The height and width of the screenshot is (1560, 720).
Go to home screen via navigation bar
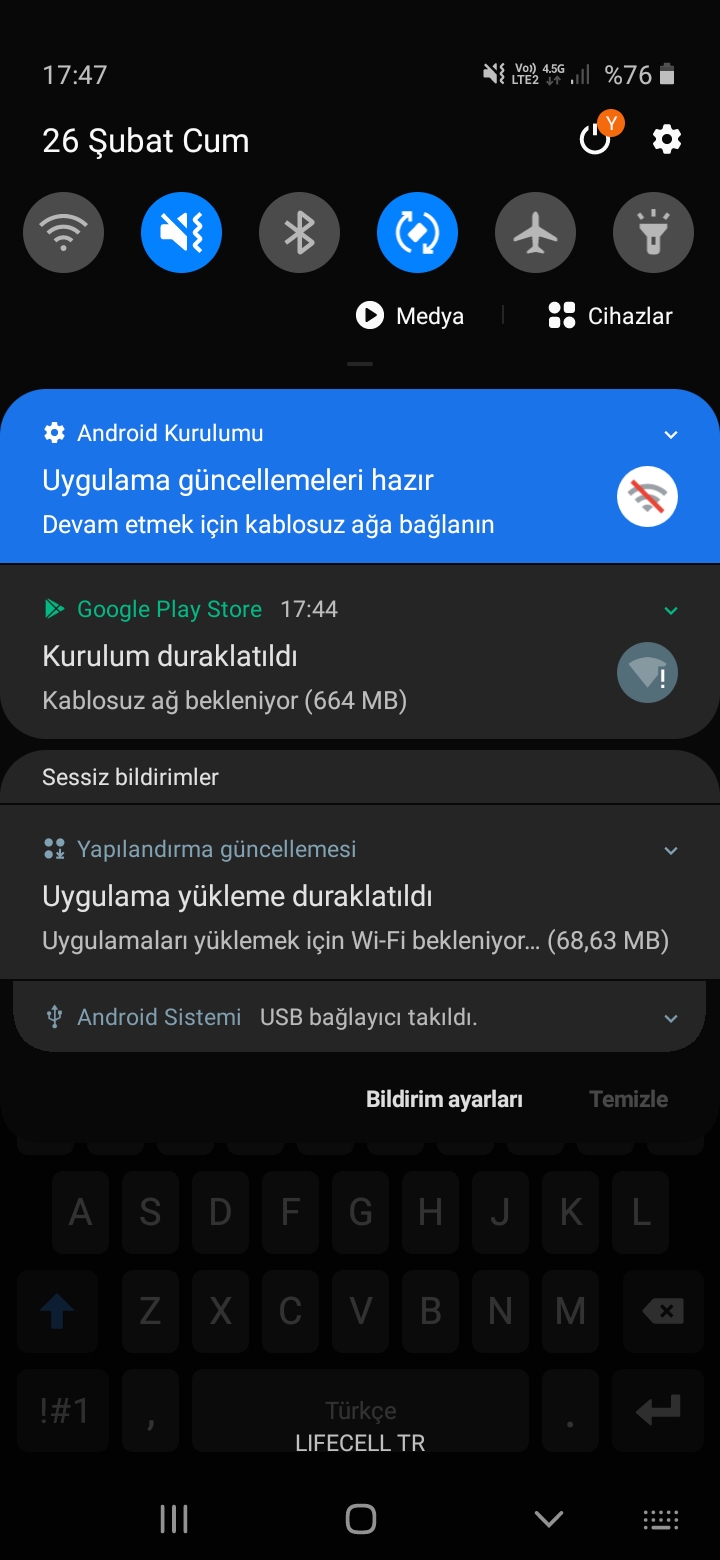[x=360, y=1519]
